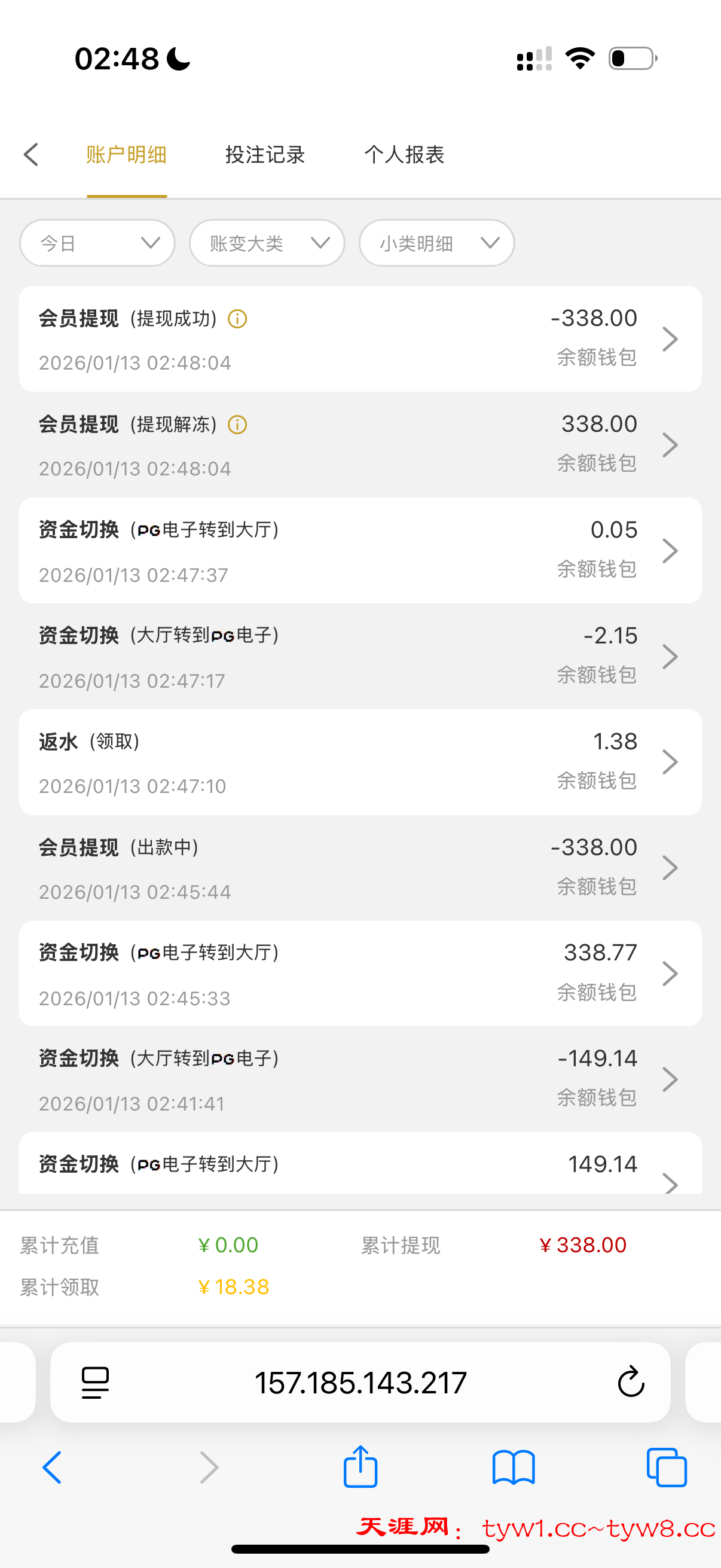This screenshot has height=1568, width=721.
Task: Reload the page in Safari
Action: 631,1382
